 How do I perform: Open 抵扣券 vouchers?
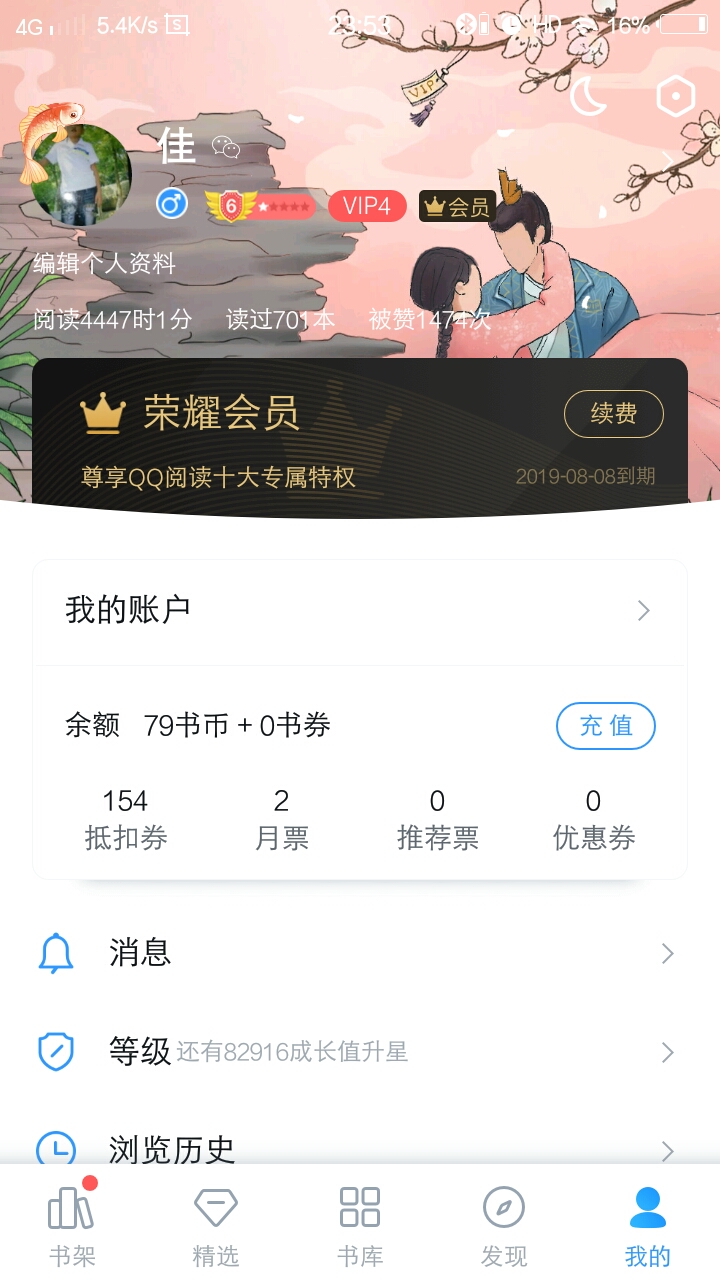[x=125, y=819]
